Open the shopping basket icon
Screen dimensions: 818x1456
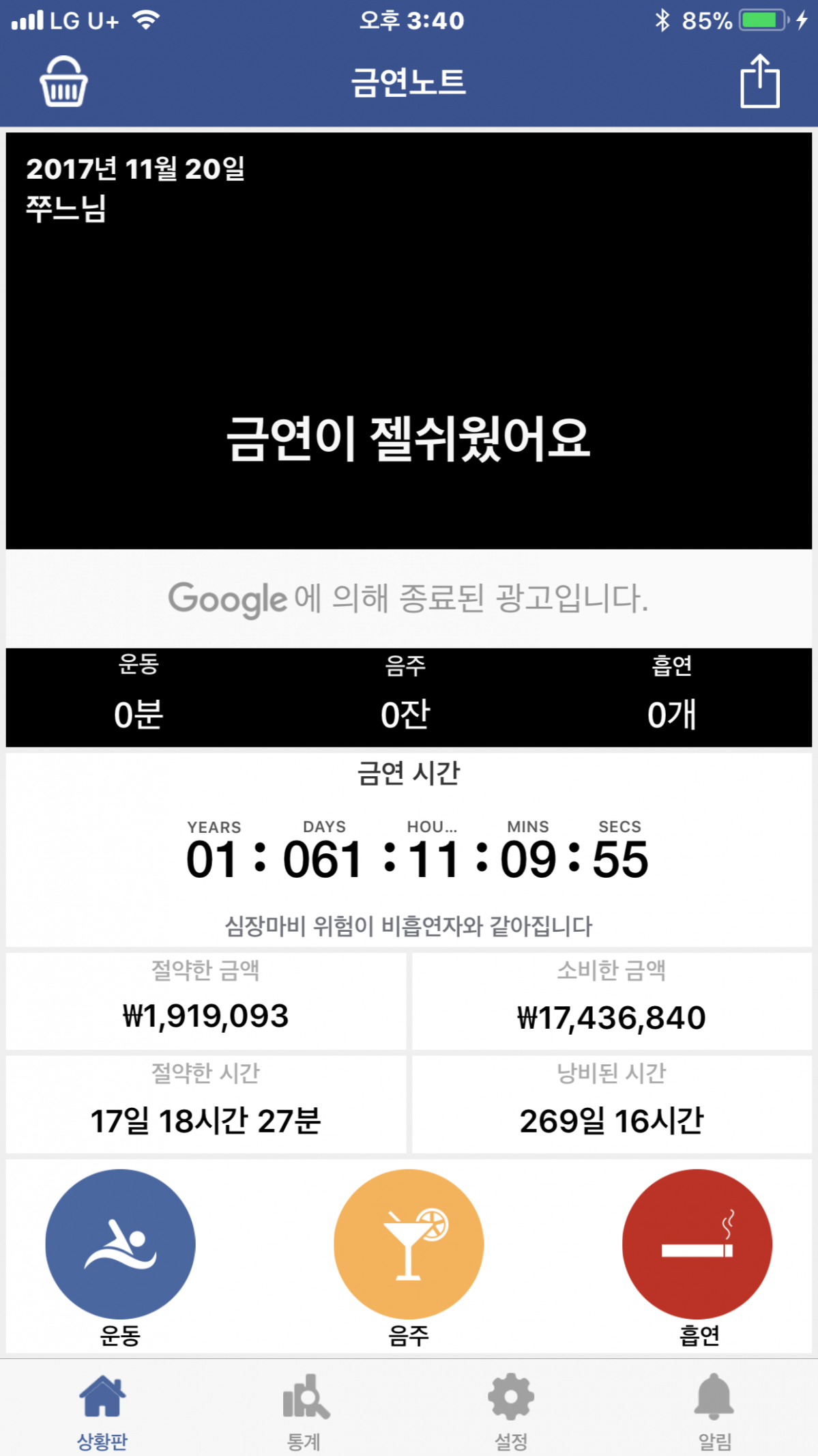tap(63, 82)
